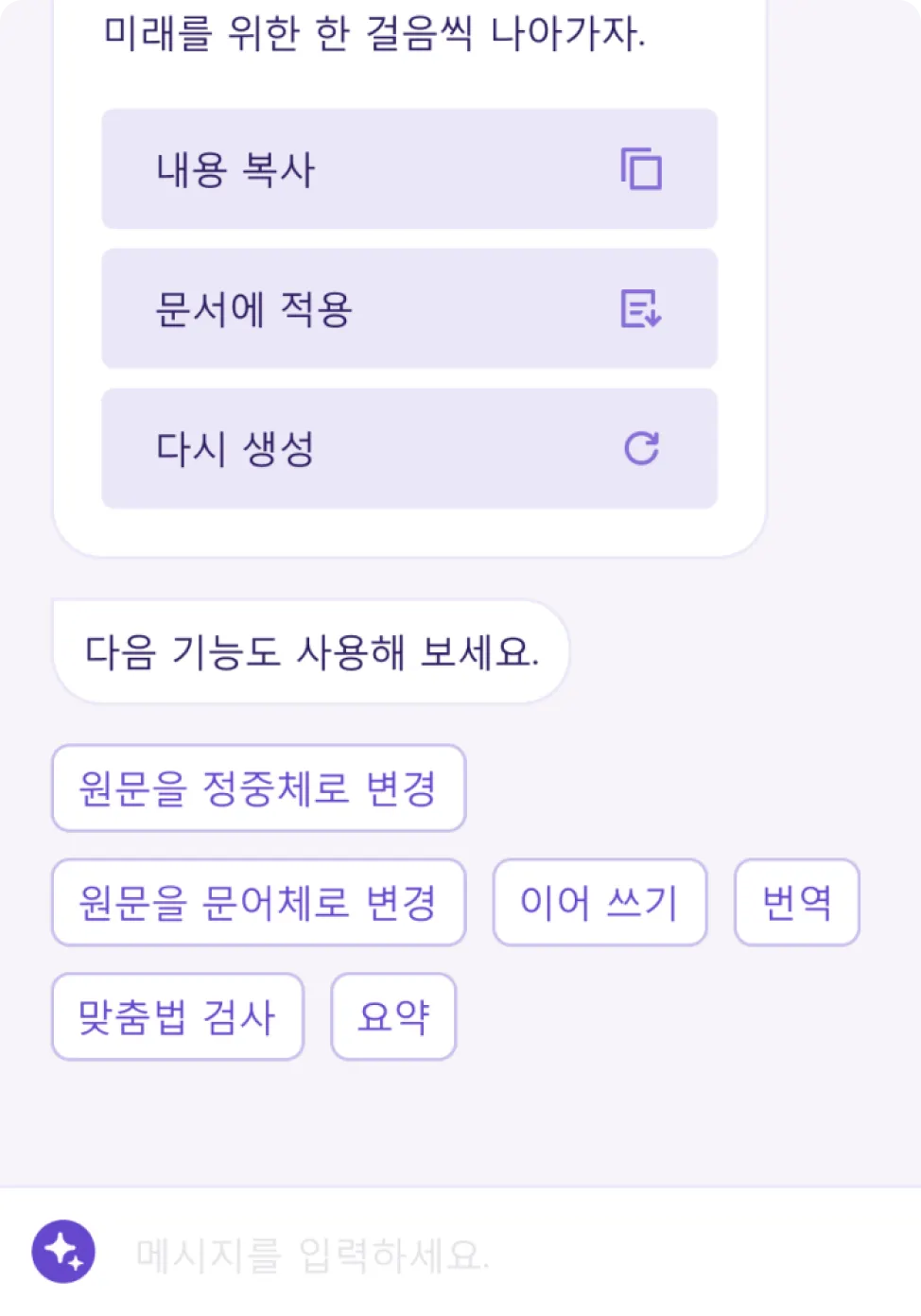The height and width of the screenshot is (1316, 921).
Task: Run 맞춤법 검사 spell check
Action: [x=177, y=1017]
